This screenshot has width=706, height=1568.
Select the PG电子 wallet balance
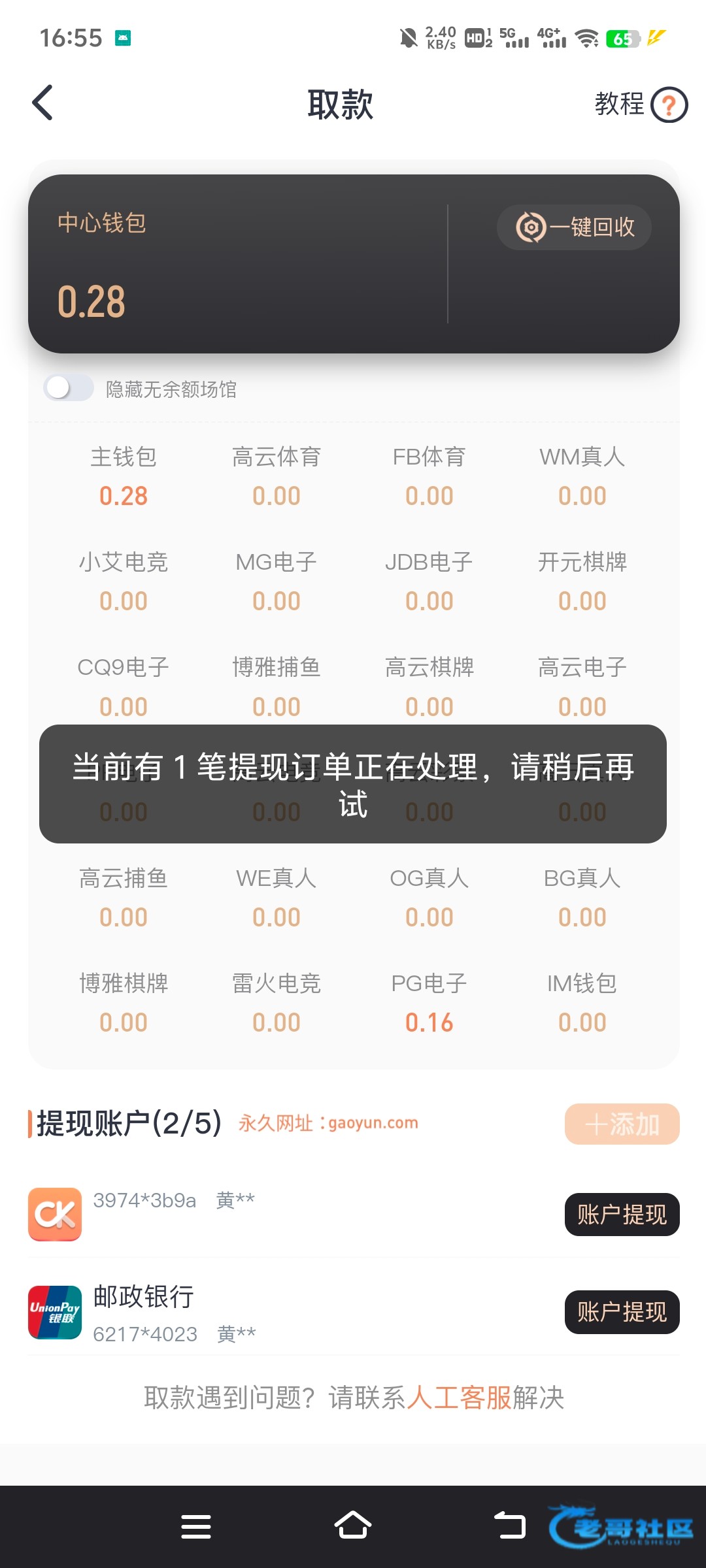pyautogui.click(x=429, y=1003)
